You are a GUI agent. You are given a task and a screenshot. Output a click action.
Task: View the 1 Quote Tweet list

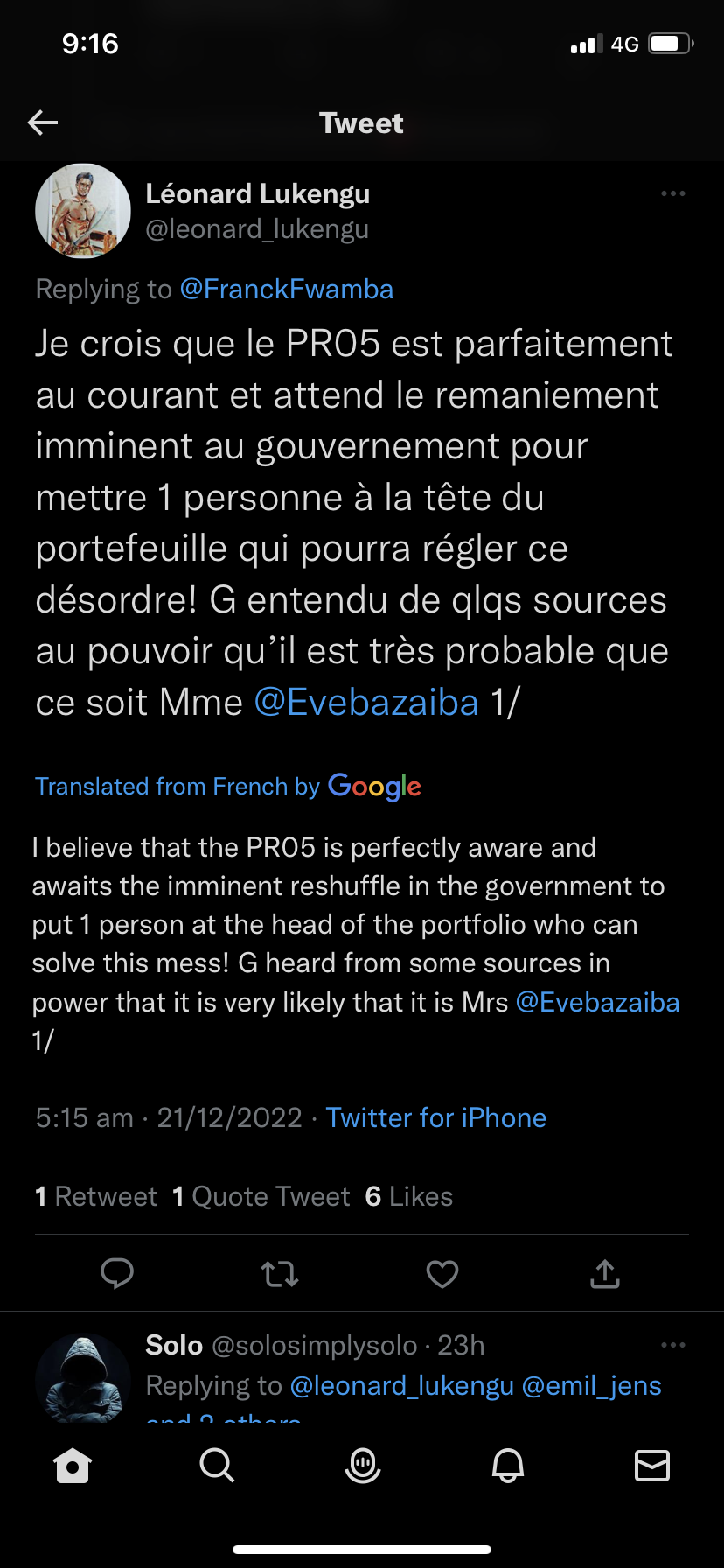[261, 1196]
